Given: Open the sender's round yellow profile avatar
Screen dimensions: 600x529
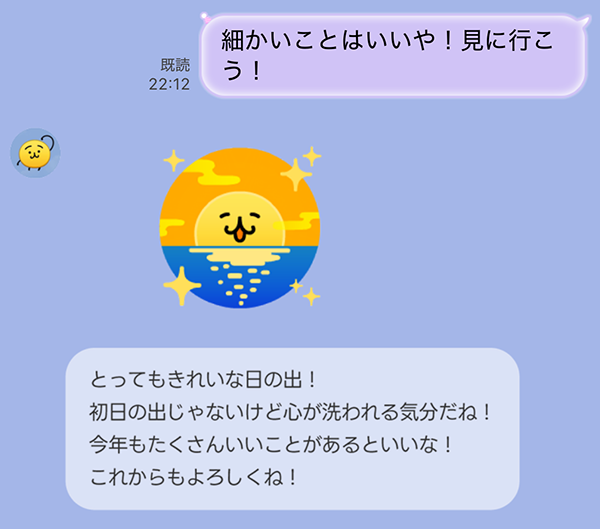Looking at the screenshot, I should point(35,153).
